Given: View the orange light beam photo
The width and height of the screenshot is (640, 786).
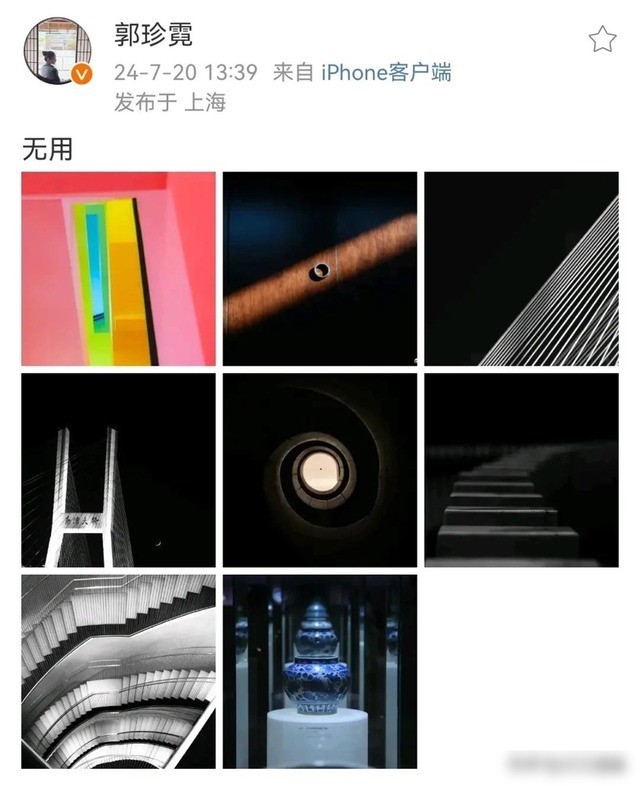Looking at the screenshot, I should (x=320, y=269).
